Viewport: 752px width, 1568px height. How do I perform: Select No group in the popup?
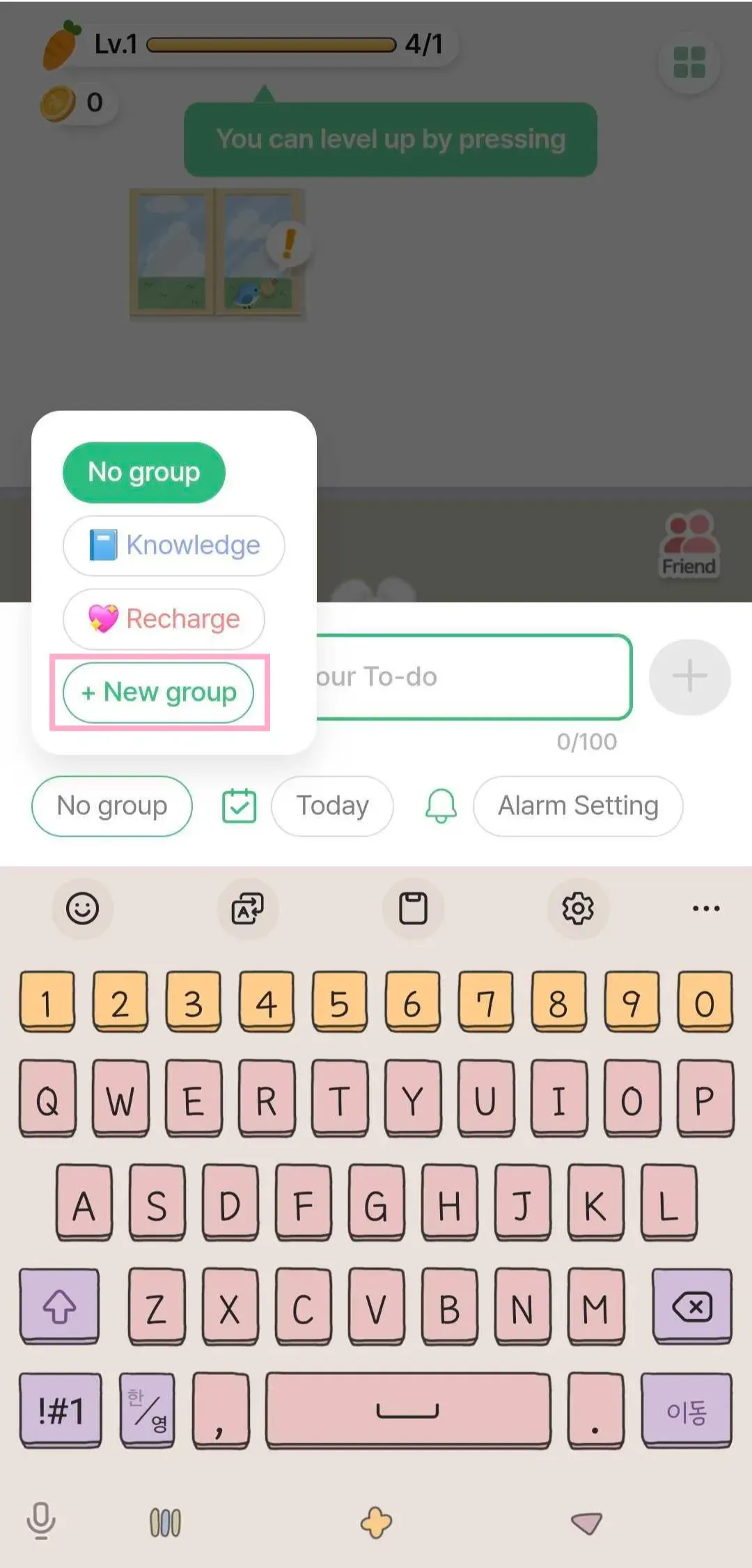143,472
